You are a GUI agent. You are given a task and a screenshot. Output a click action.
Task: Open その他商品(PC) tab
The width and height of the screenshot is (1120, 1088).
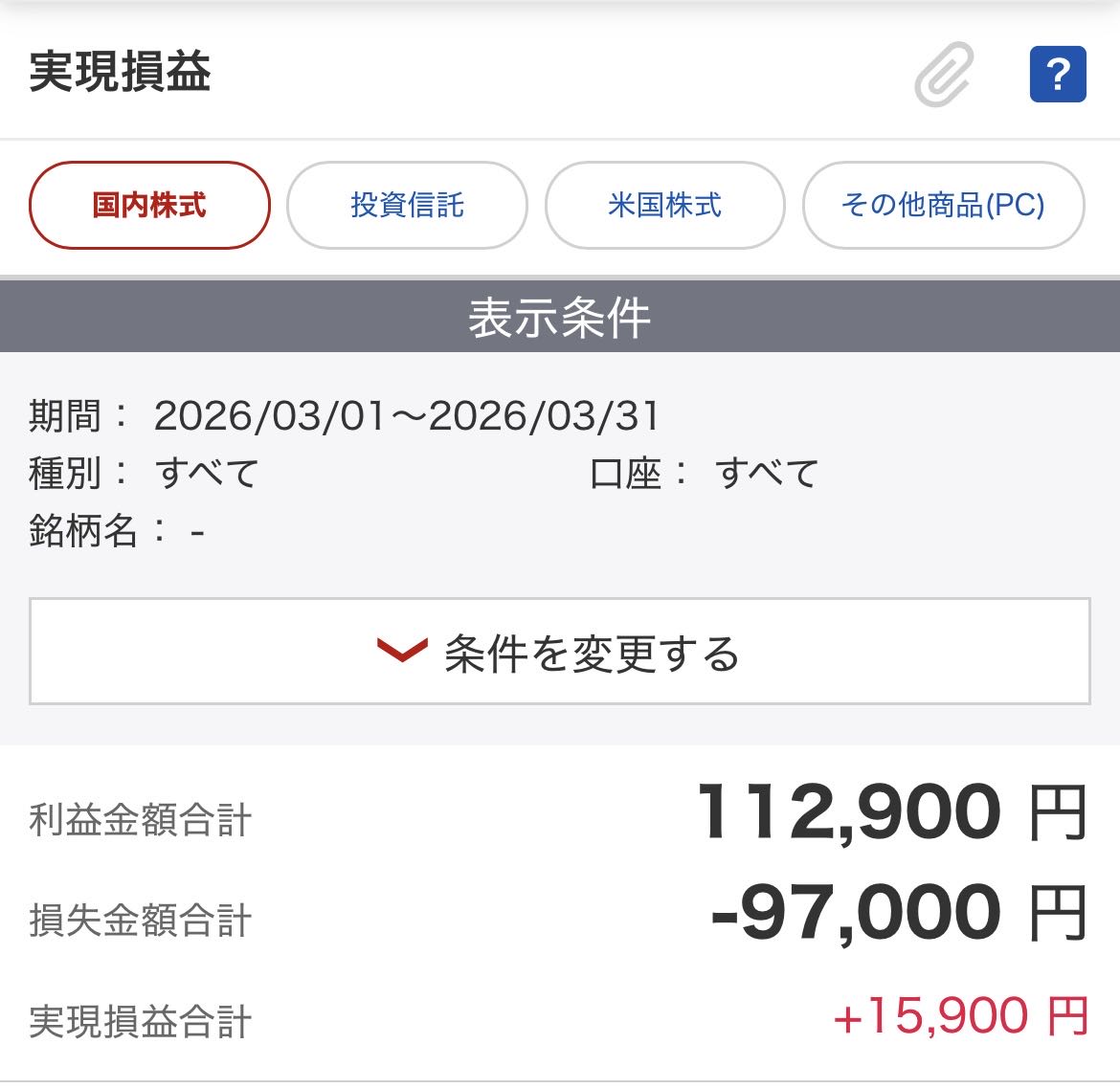(943, 205)
